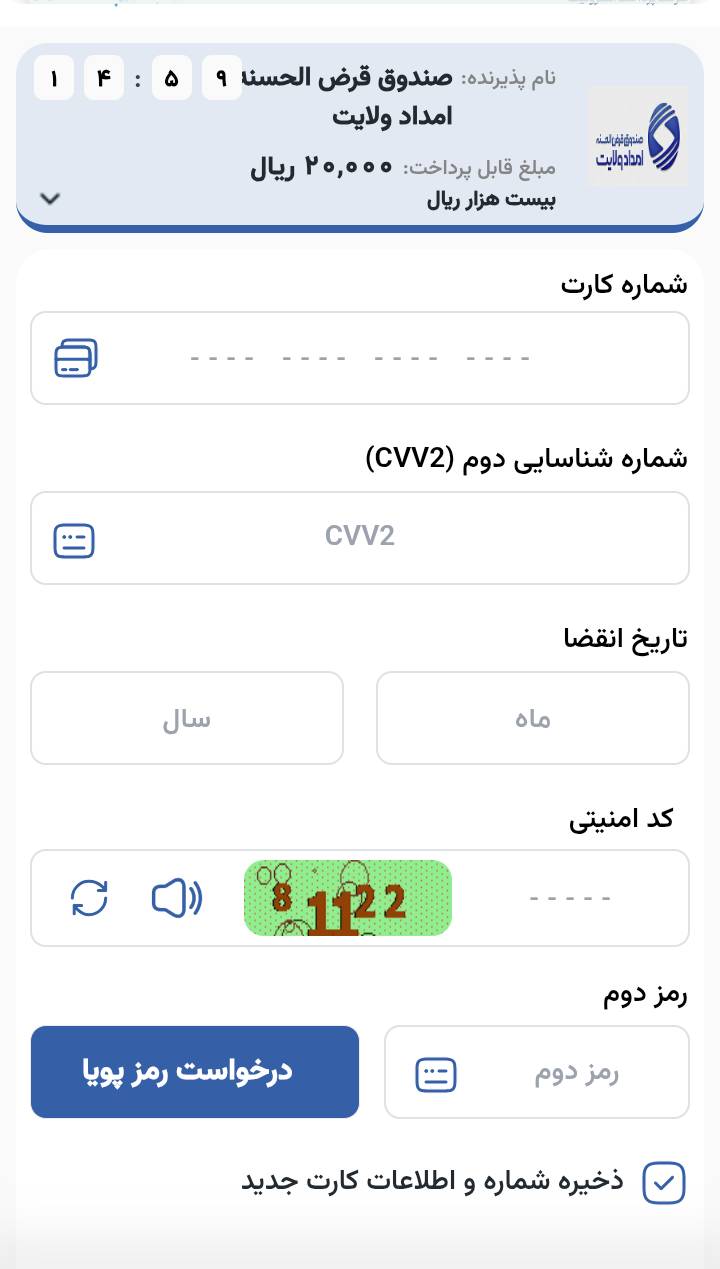720x1269 pixels.
Task: Tap the second password field
Action: pyautogui.click(x=576, y=1073)
